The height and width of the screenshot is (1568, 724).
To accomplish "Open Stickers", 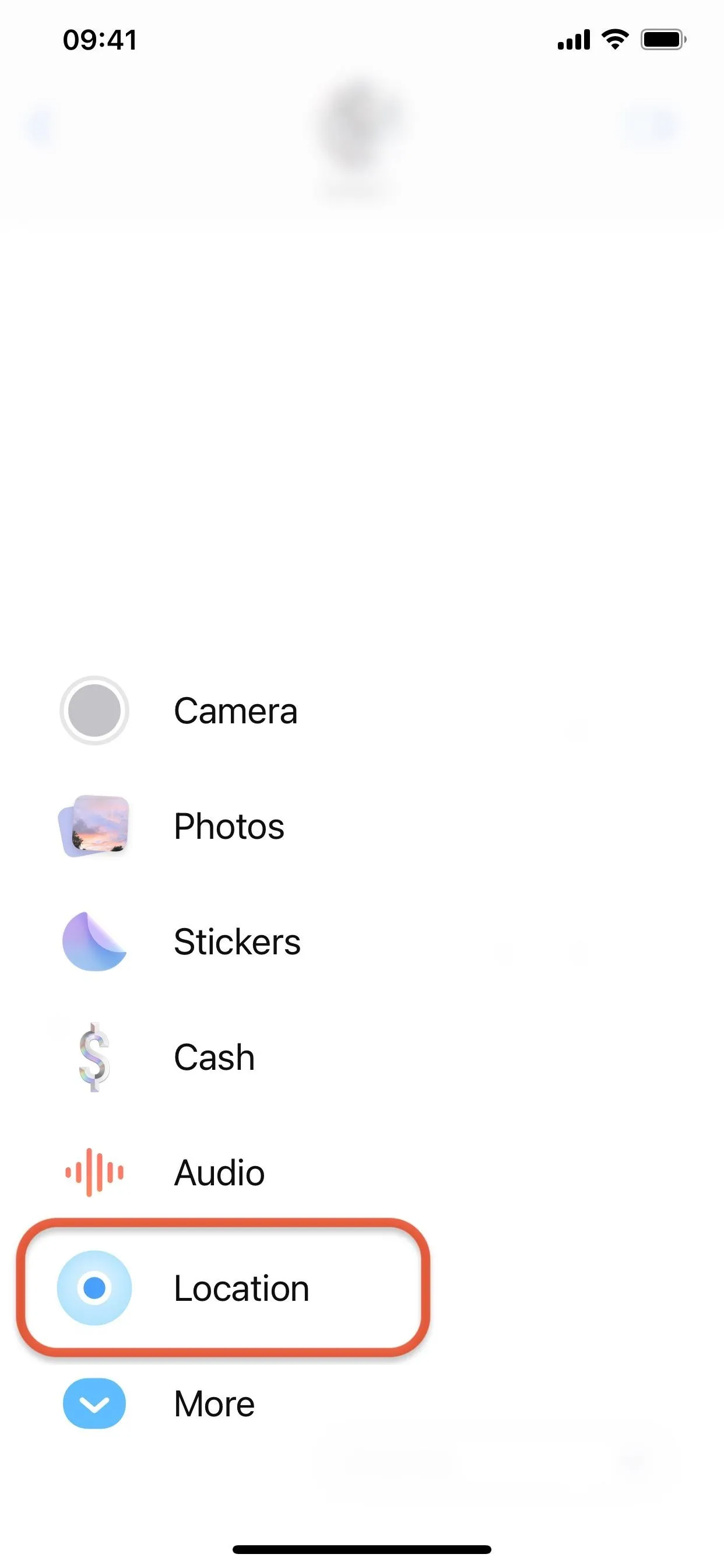I will 180,941.
